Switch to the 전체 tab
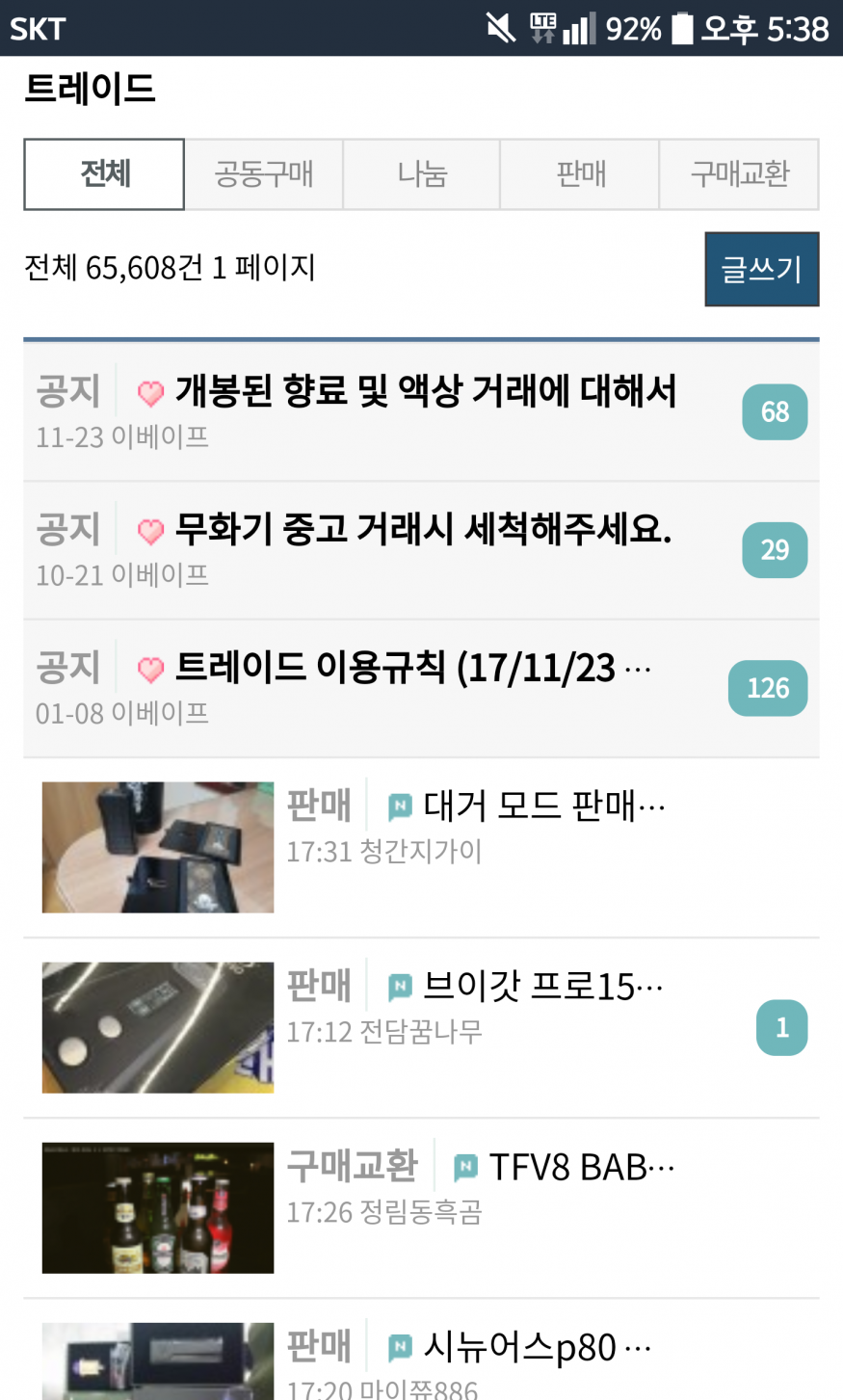This screenshot has height=1400, width=843. pos(104,174)
